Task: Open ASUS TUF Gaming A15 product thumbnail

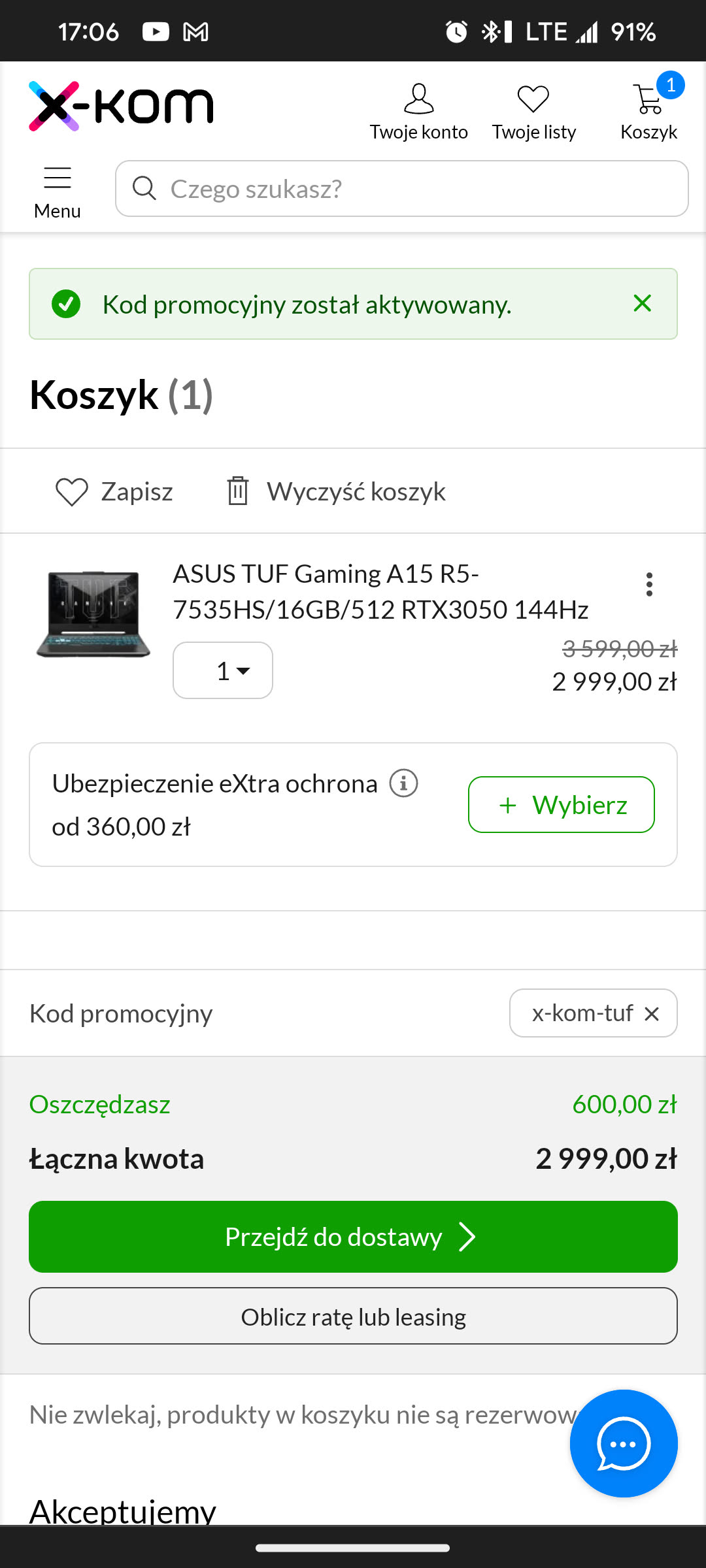Action: coord(93,613)
